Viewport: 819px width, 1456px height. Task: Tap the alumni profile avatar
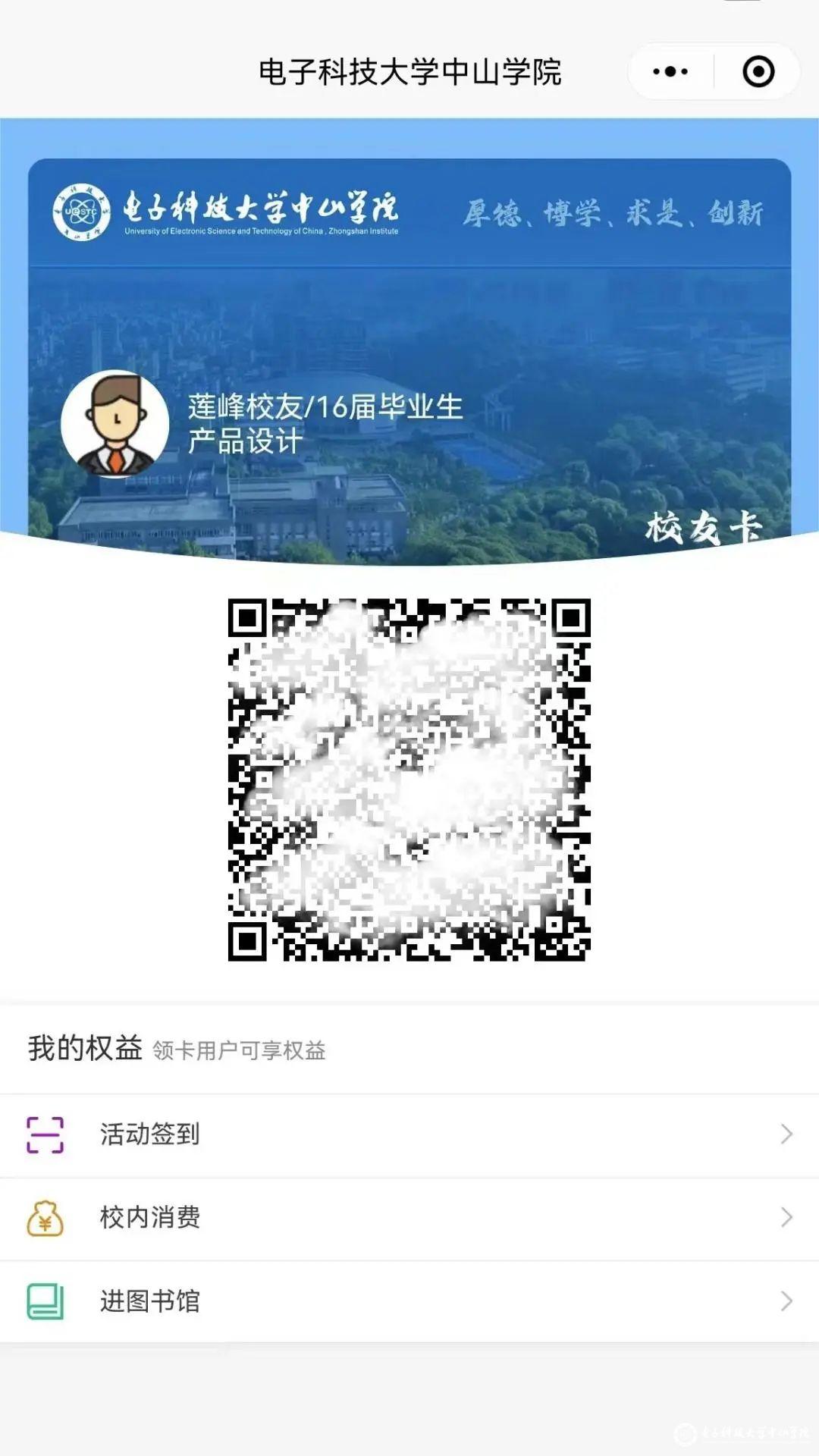click(115, 424)
